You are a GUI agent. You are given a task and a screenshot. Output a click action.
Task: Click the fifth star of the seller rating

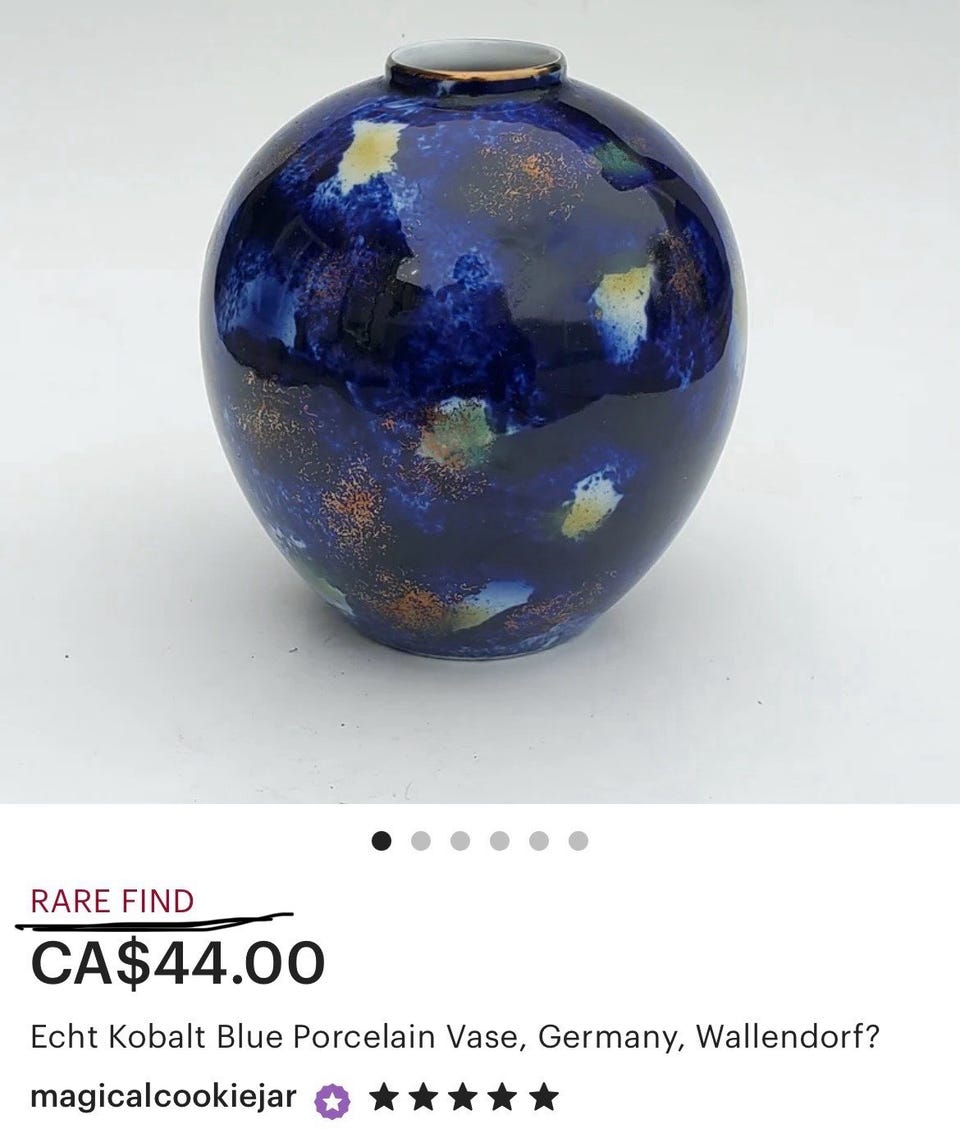pos(544,1097)
